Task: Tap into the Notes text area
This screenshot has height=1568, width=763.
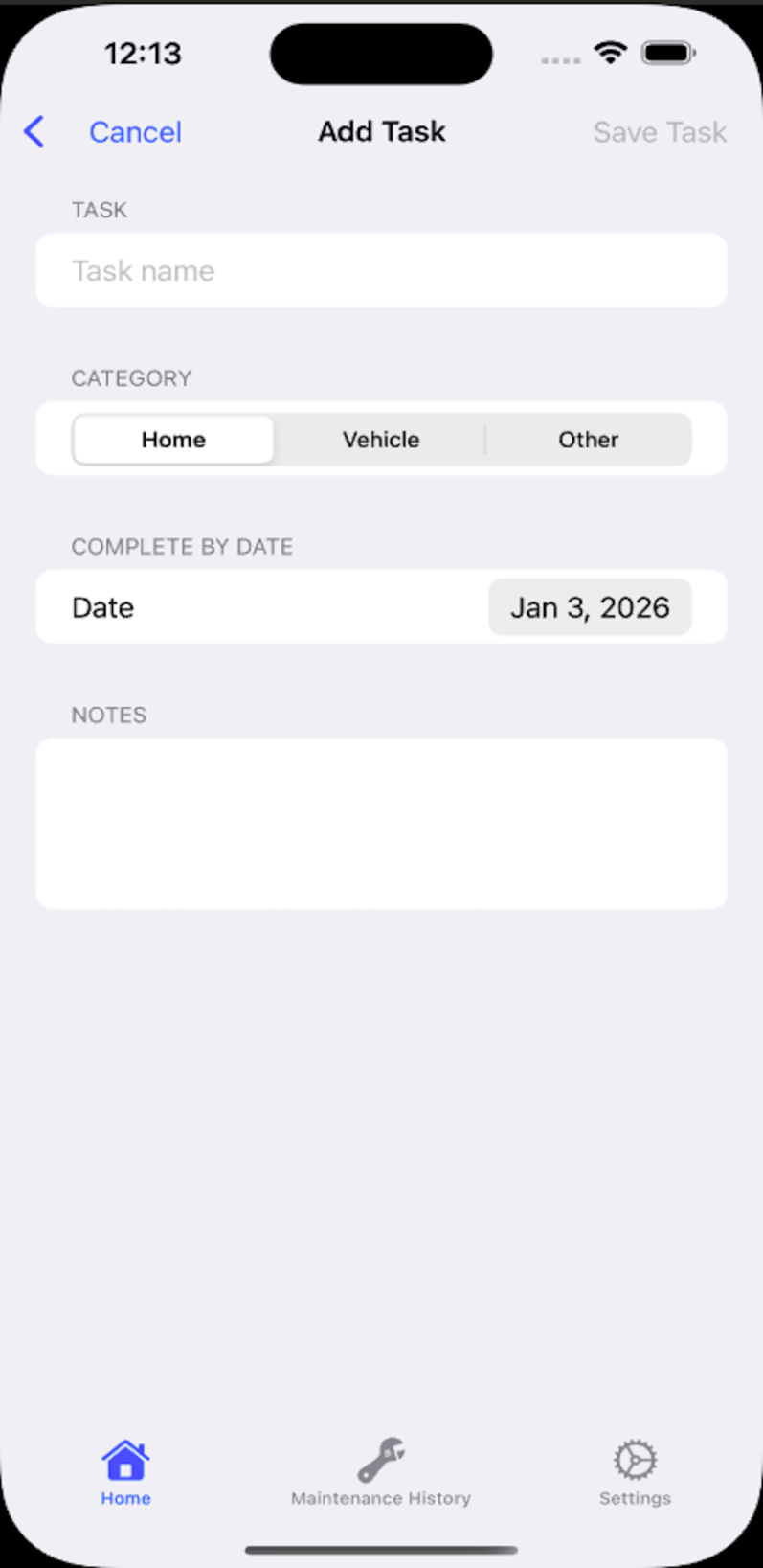Action: coord(381,822)
